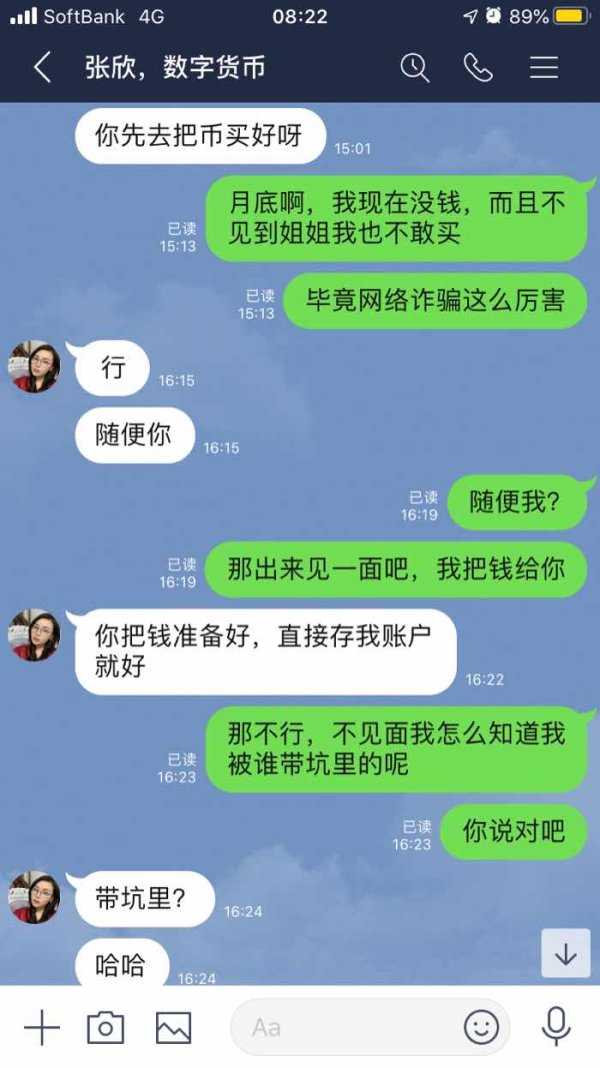This screenshot has height=1068, width=600.
Task: Open the photo gallery picker
Action: [173, 1027]
